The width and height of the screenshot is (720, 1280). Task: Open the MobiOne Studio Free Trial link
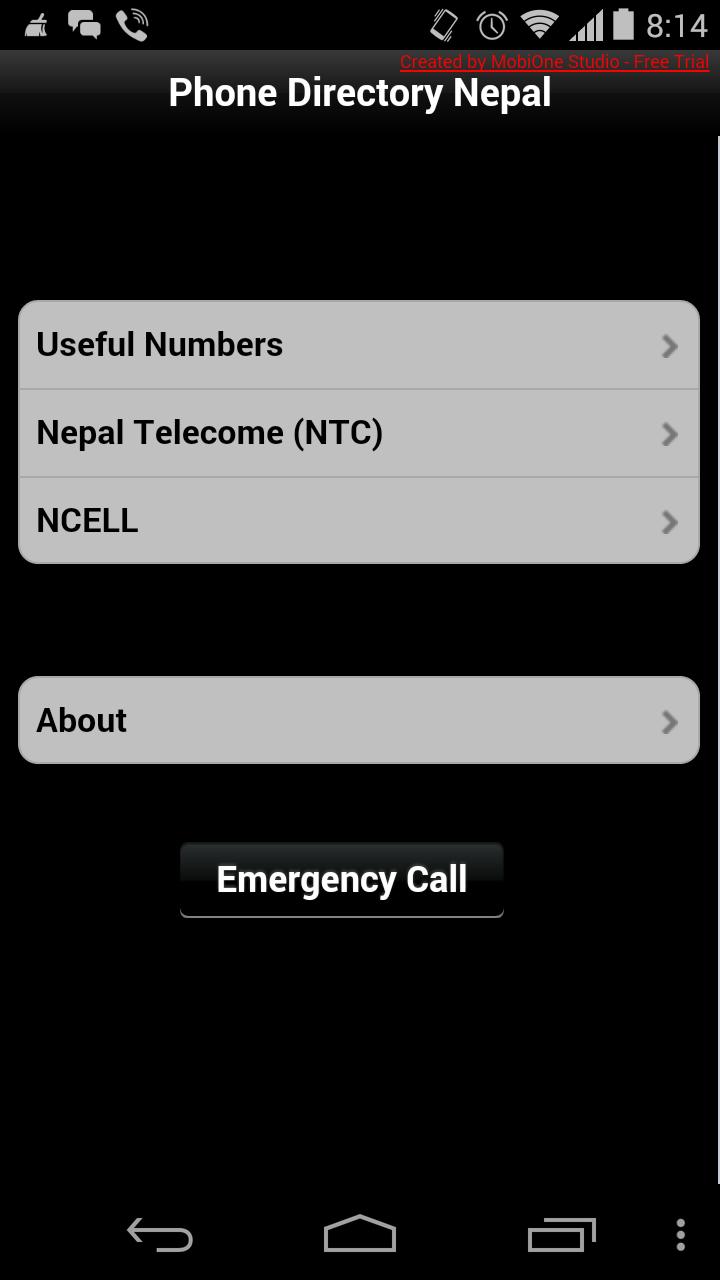554,62
